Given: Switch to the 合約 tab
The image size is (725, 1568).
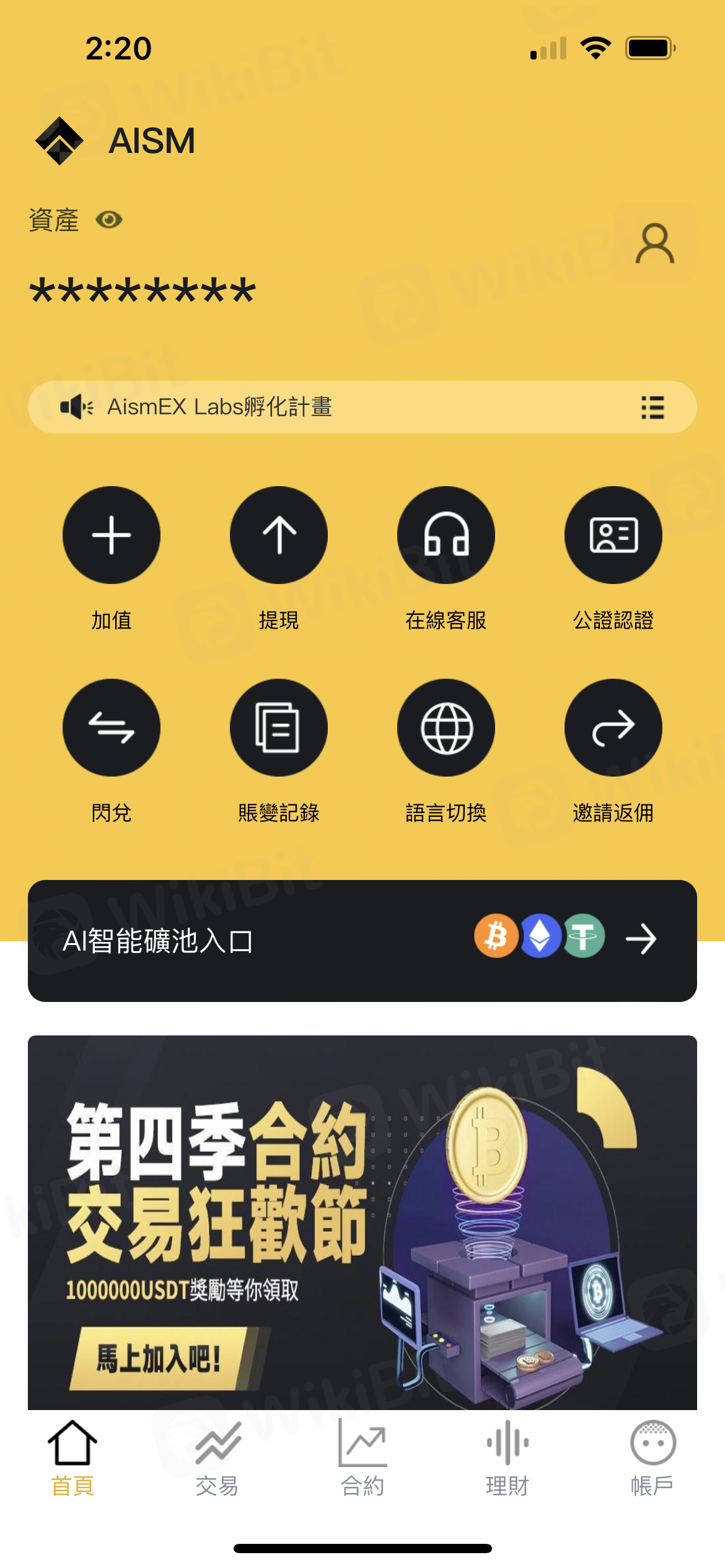Looking at the screenshot, I should click(x=362, y=1458).
